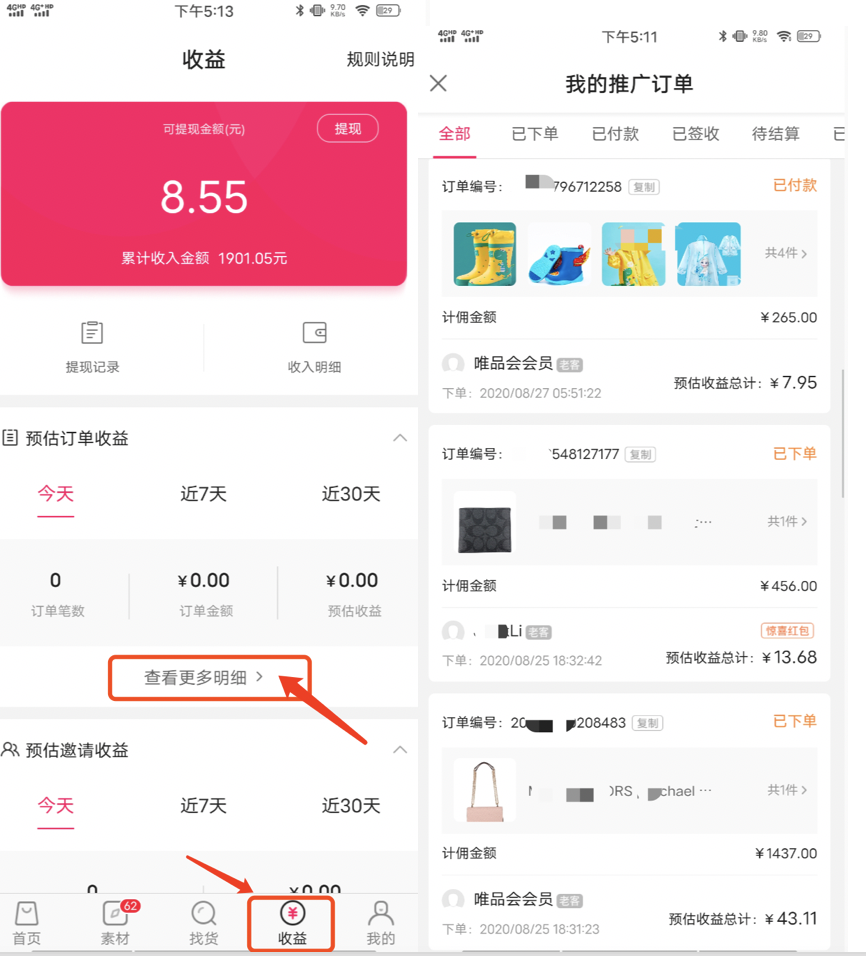Open the 我的 profile tab
The image size is (866, 956).
pos(380,924)
